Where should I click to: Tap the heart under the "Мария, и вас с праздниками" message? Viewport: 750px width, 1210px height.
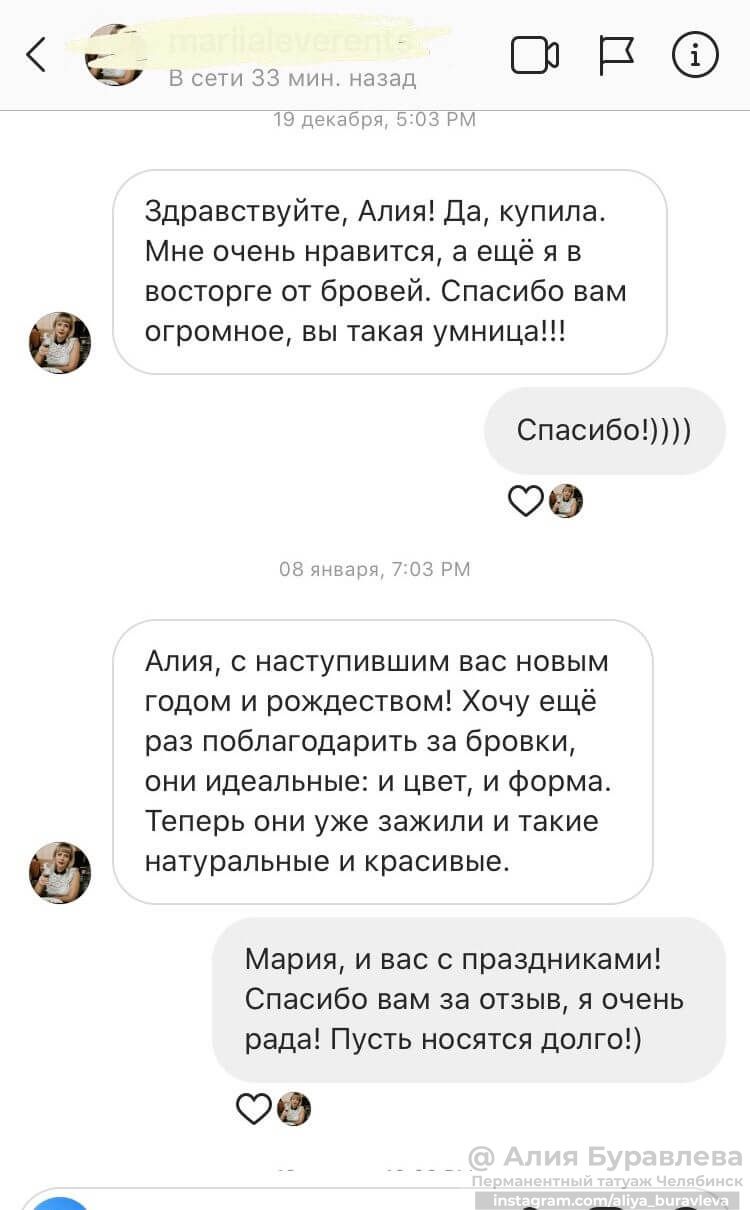(253, 1108)
